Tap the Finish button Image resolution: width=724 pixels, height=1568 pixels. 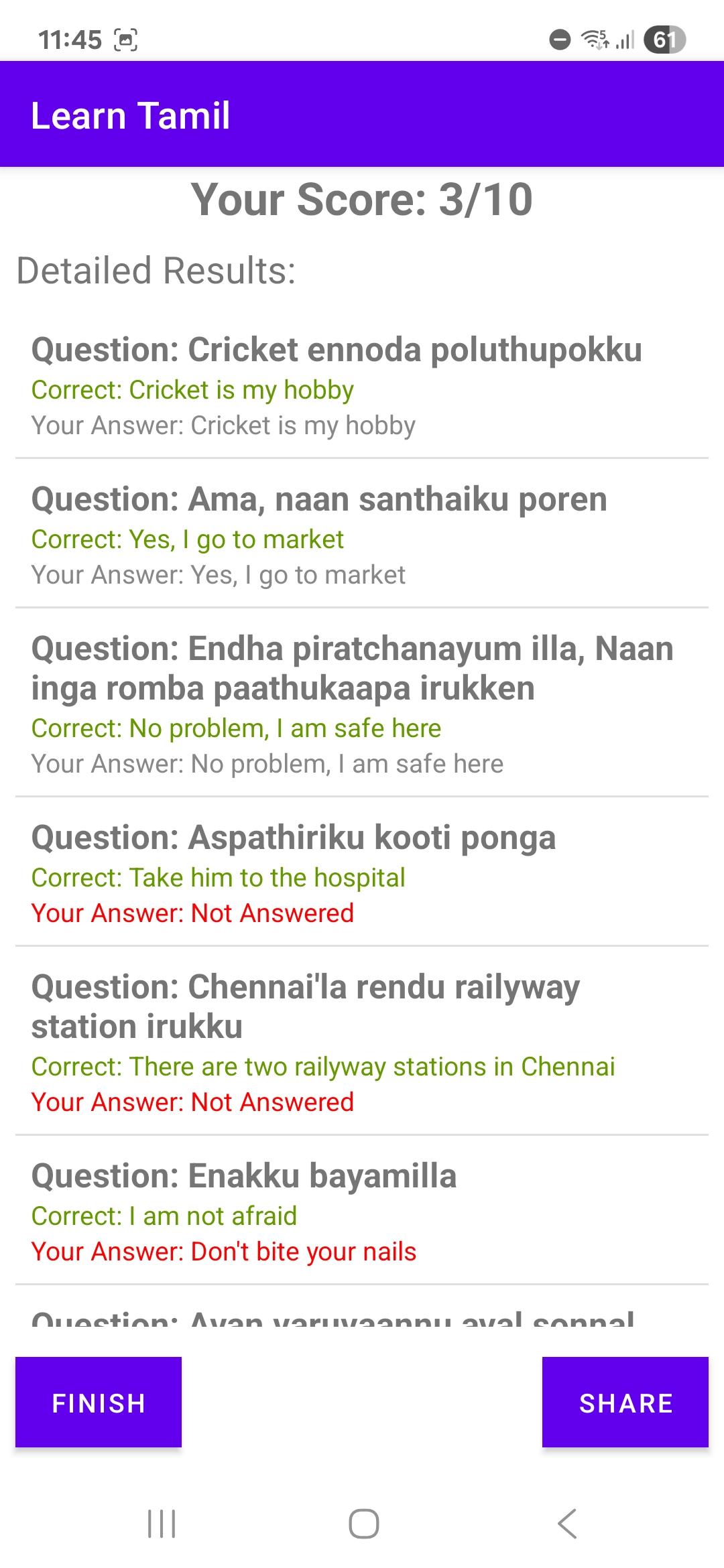(99, 1402)
